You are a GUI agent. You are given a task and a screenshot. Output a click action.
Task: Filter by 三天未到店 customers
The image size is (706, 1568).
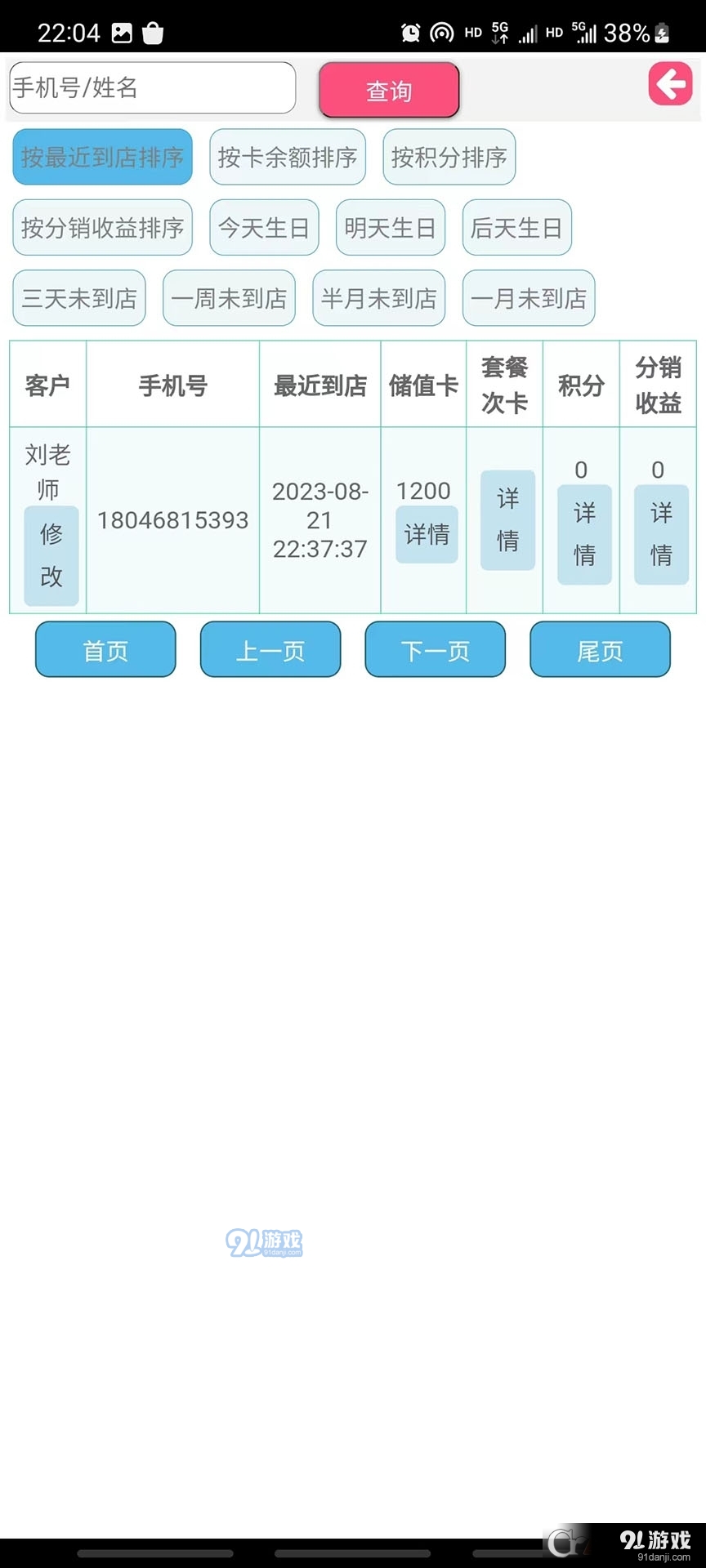click(x=78, y=298)
